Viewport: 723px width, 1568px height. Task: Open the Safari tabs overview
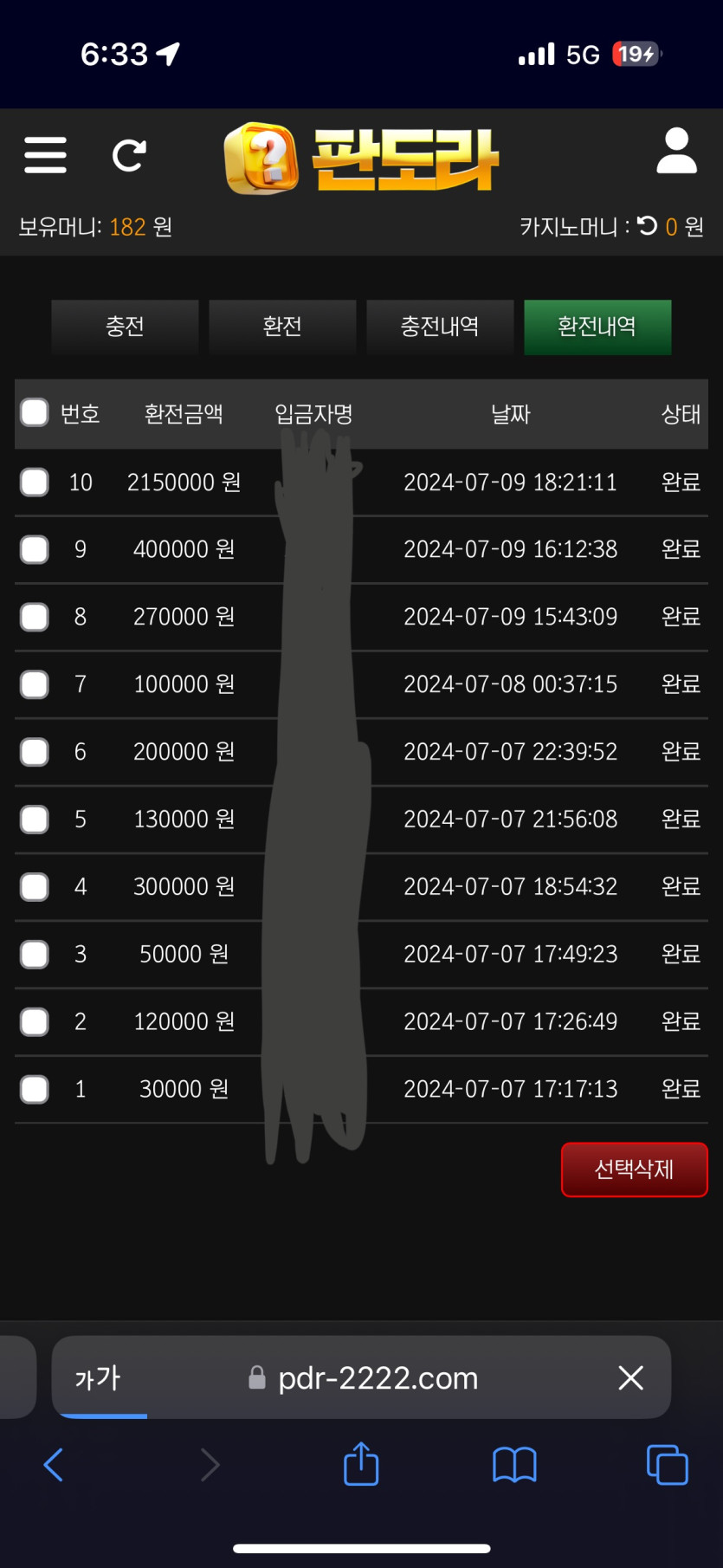[x=667, y=1465]
